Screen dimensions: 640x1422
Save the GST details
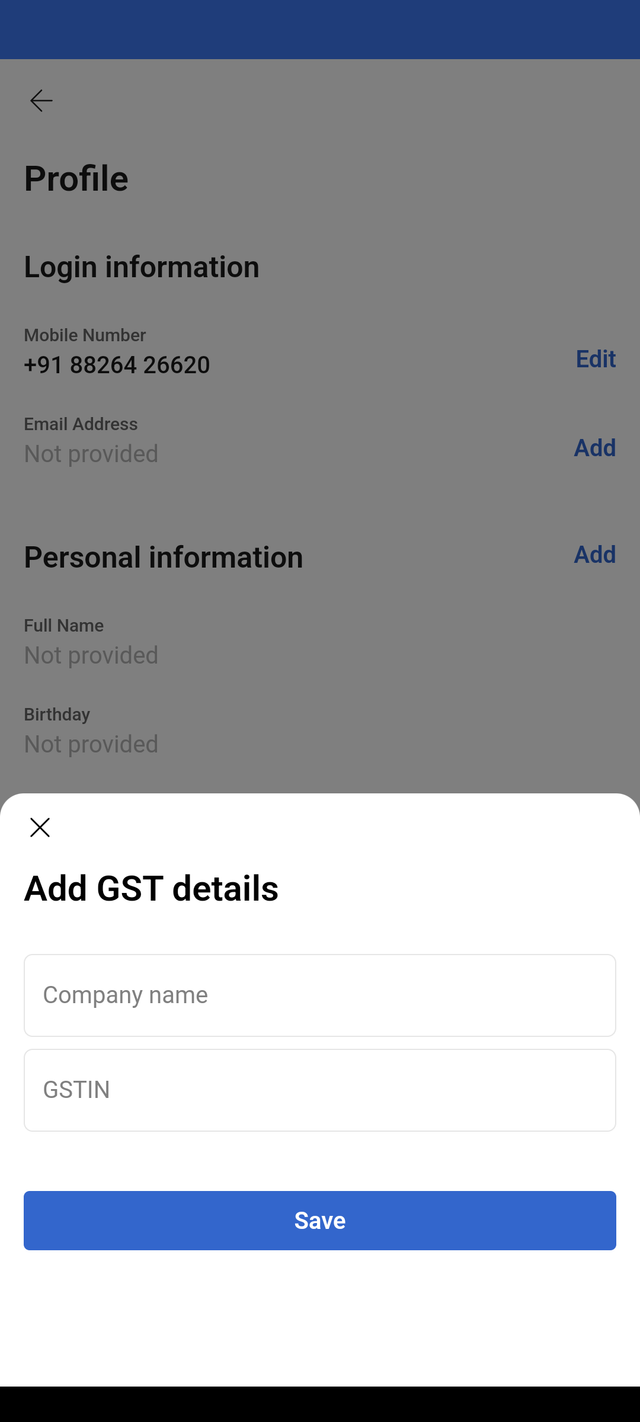coord(320,1220)
